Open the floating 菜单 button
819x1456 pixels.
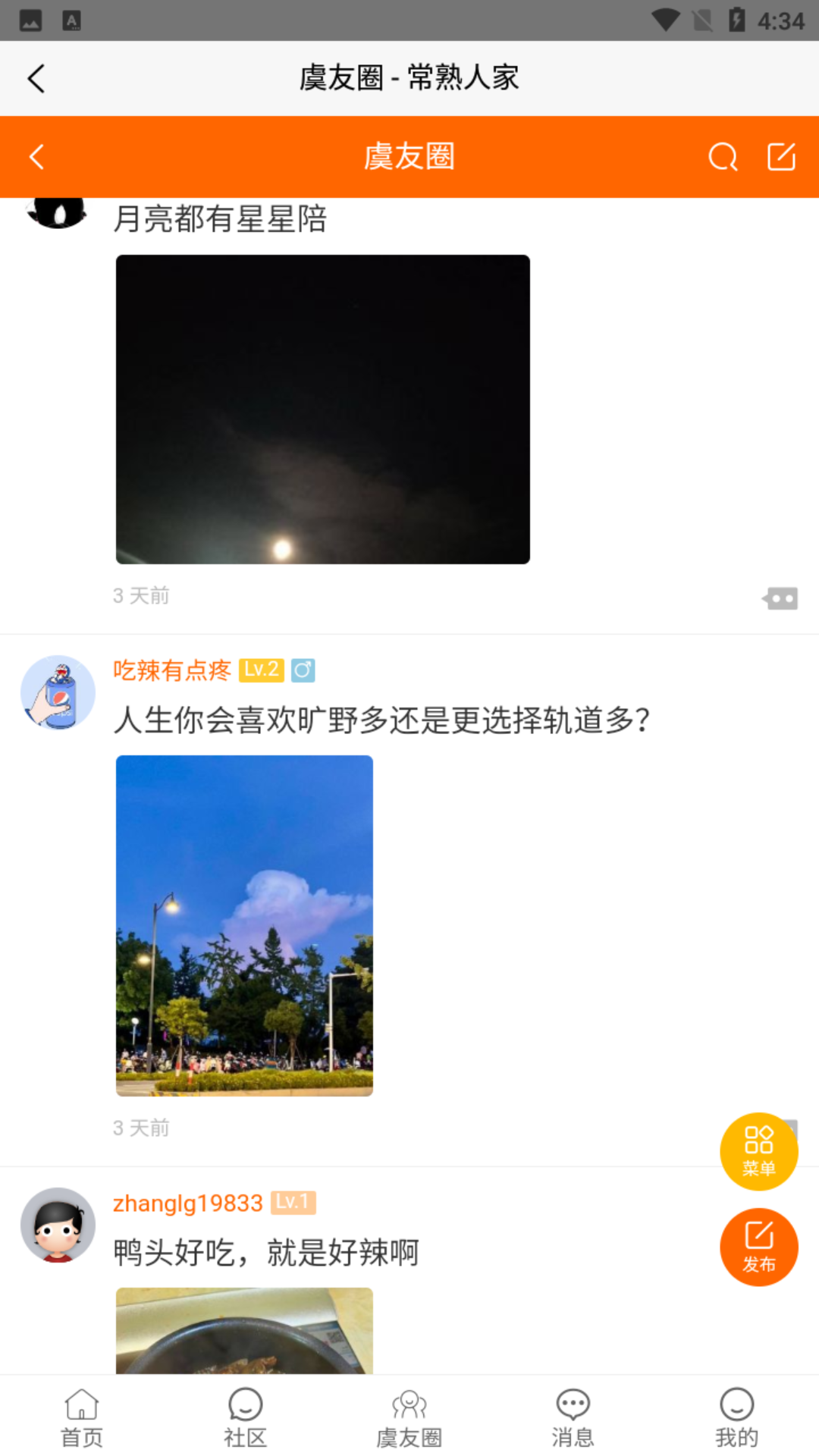coord(758,1150)
